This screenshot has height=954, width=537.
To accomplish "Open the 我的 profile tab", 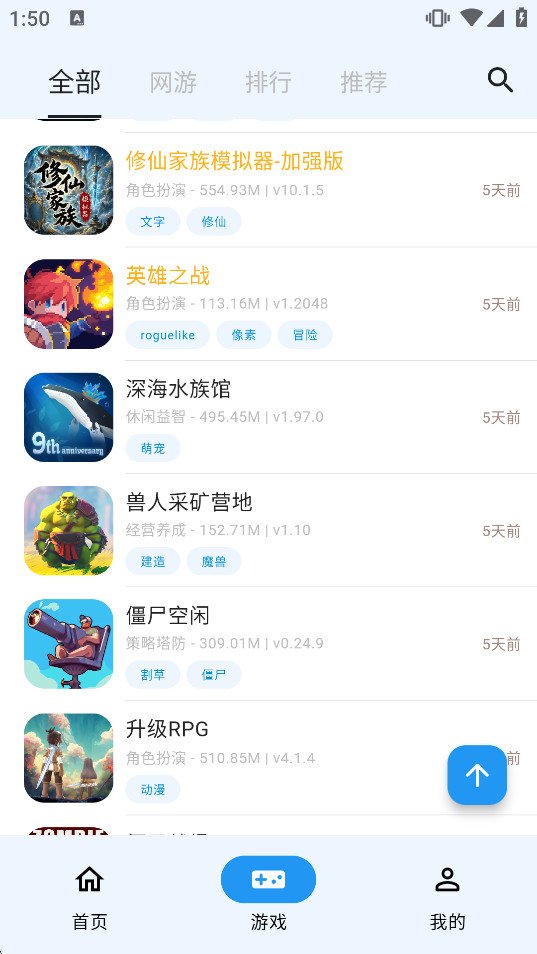I will pos(447,897).
